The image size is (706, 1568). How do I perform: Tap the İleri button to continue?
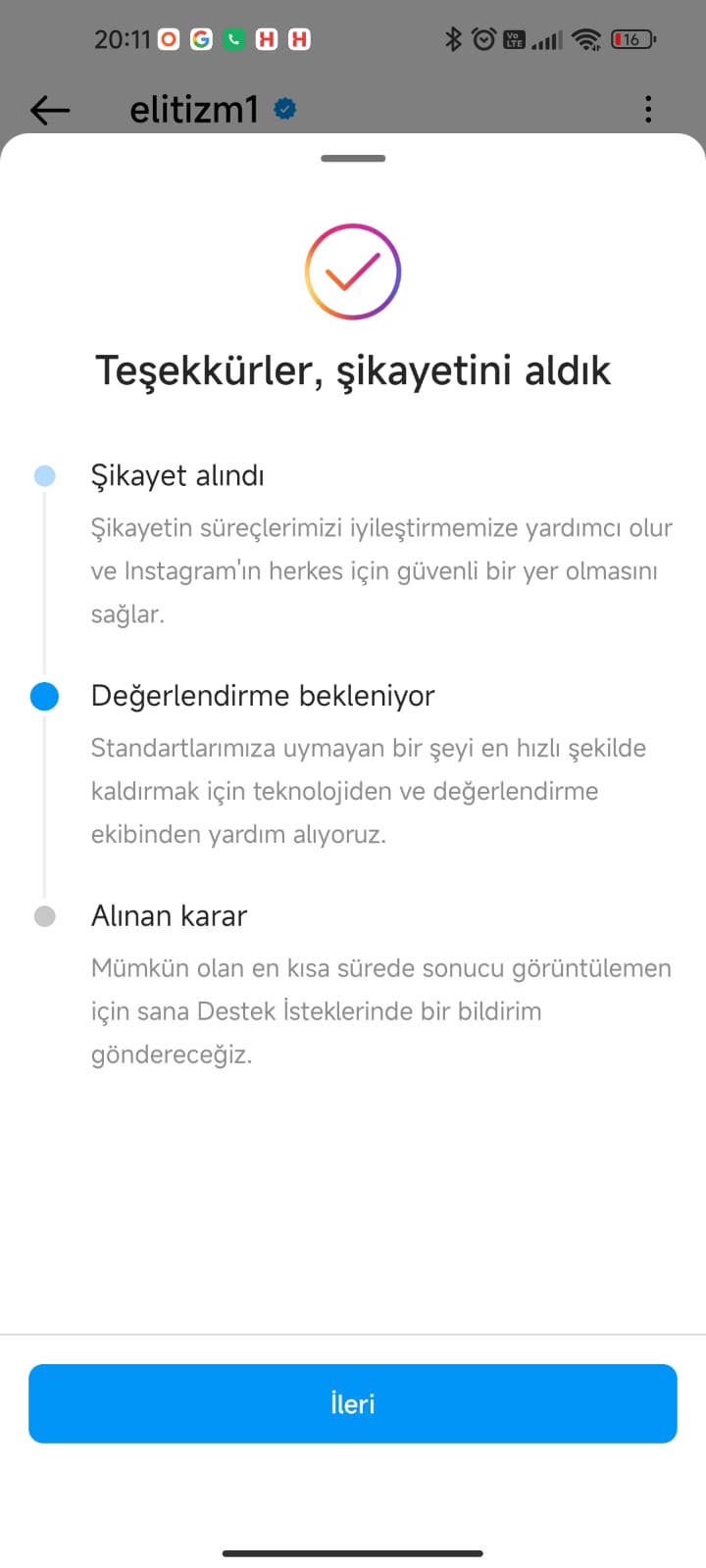pyautogui.click(x=353, y=1403)
